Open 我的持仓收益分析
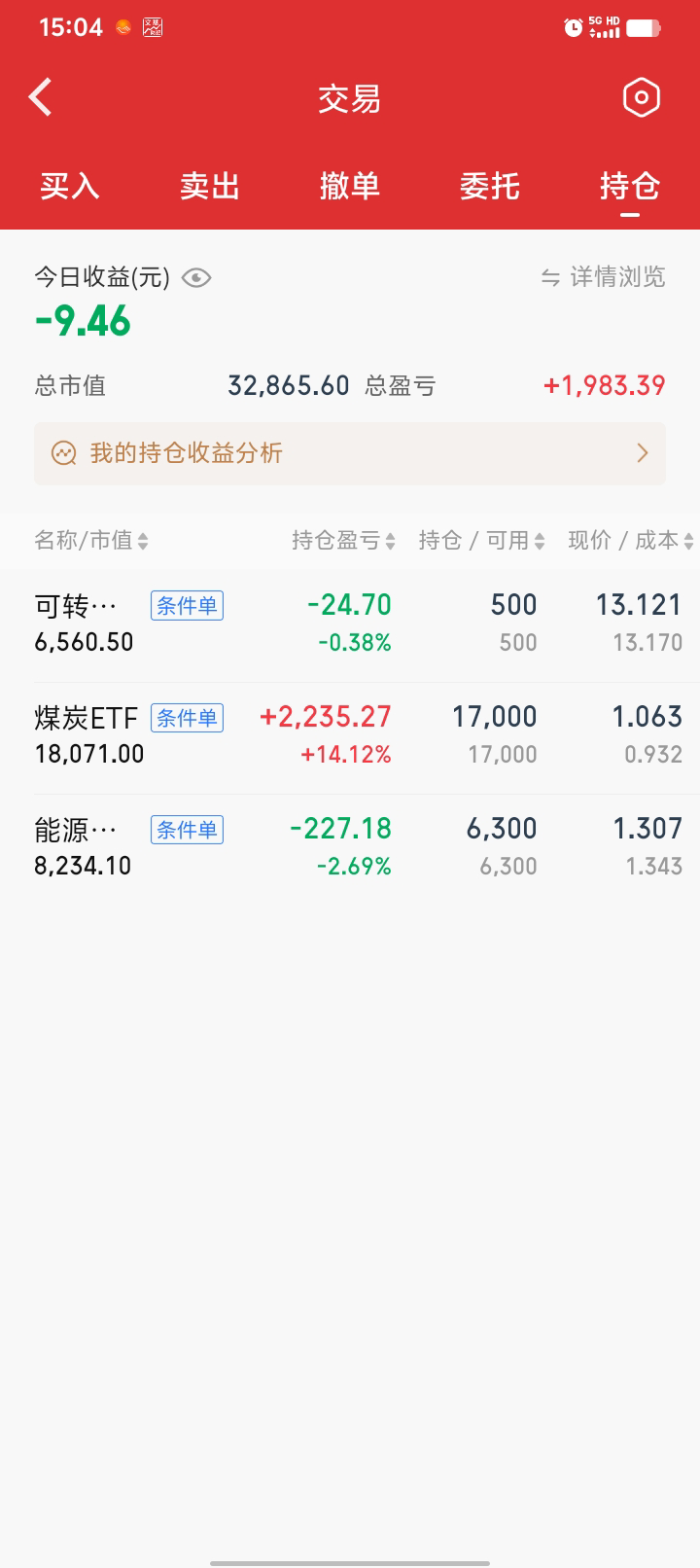Screen dimensions: 700x1568 [x=350, y=453]
